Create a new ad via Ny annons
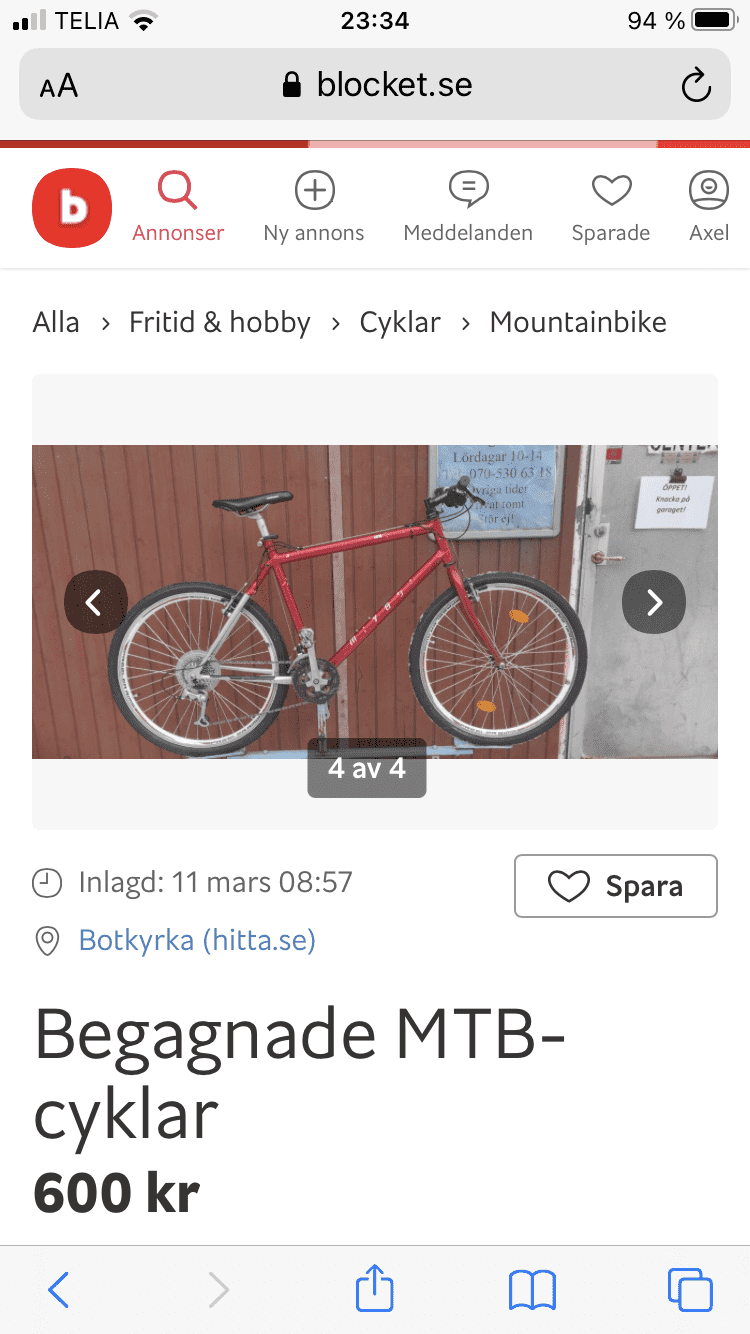This screenshot has width=750, height=1334. click(x=314, y=207)
